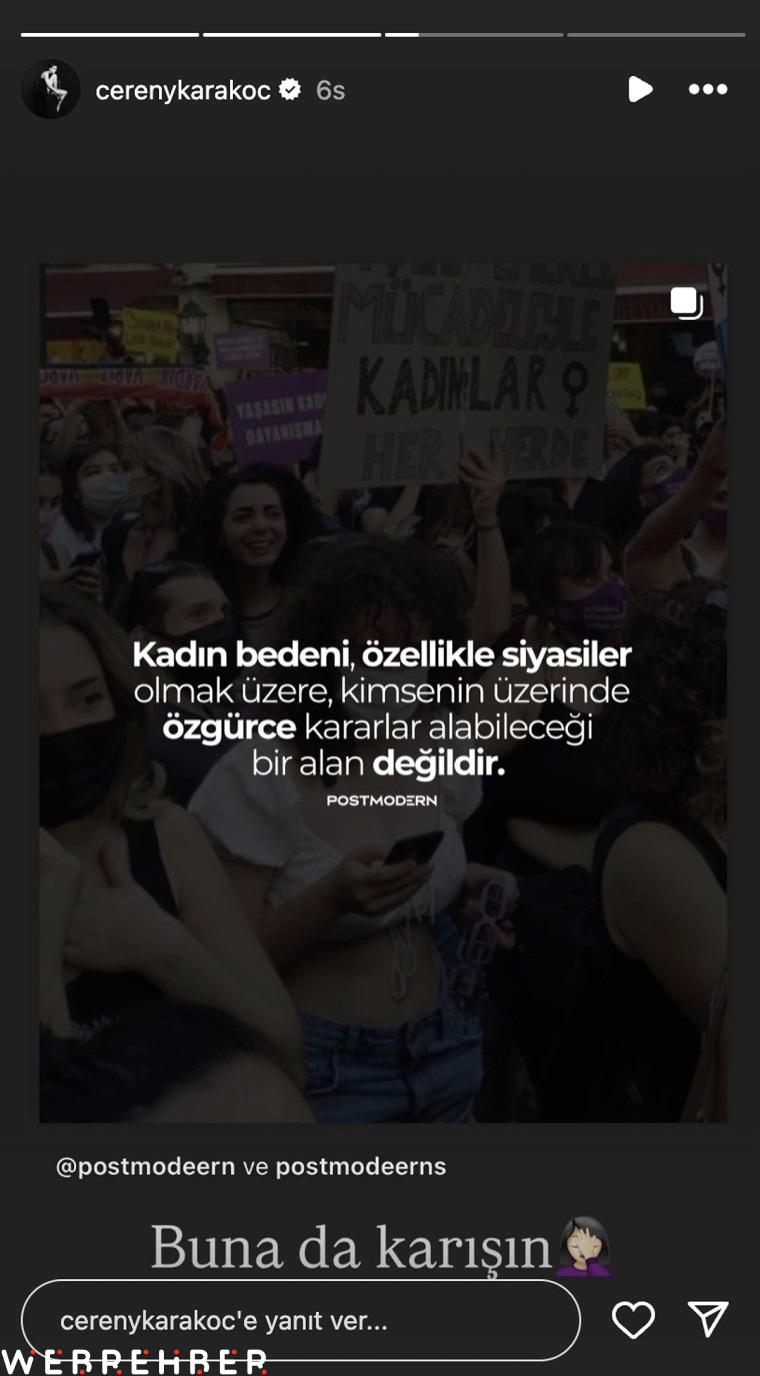This screenshot has width=760, height=1376.
Task: Open the three-dot story options menu
Action: pyautogui.click(x=708, y=89)
